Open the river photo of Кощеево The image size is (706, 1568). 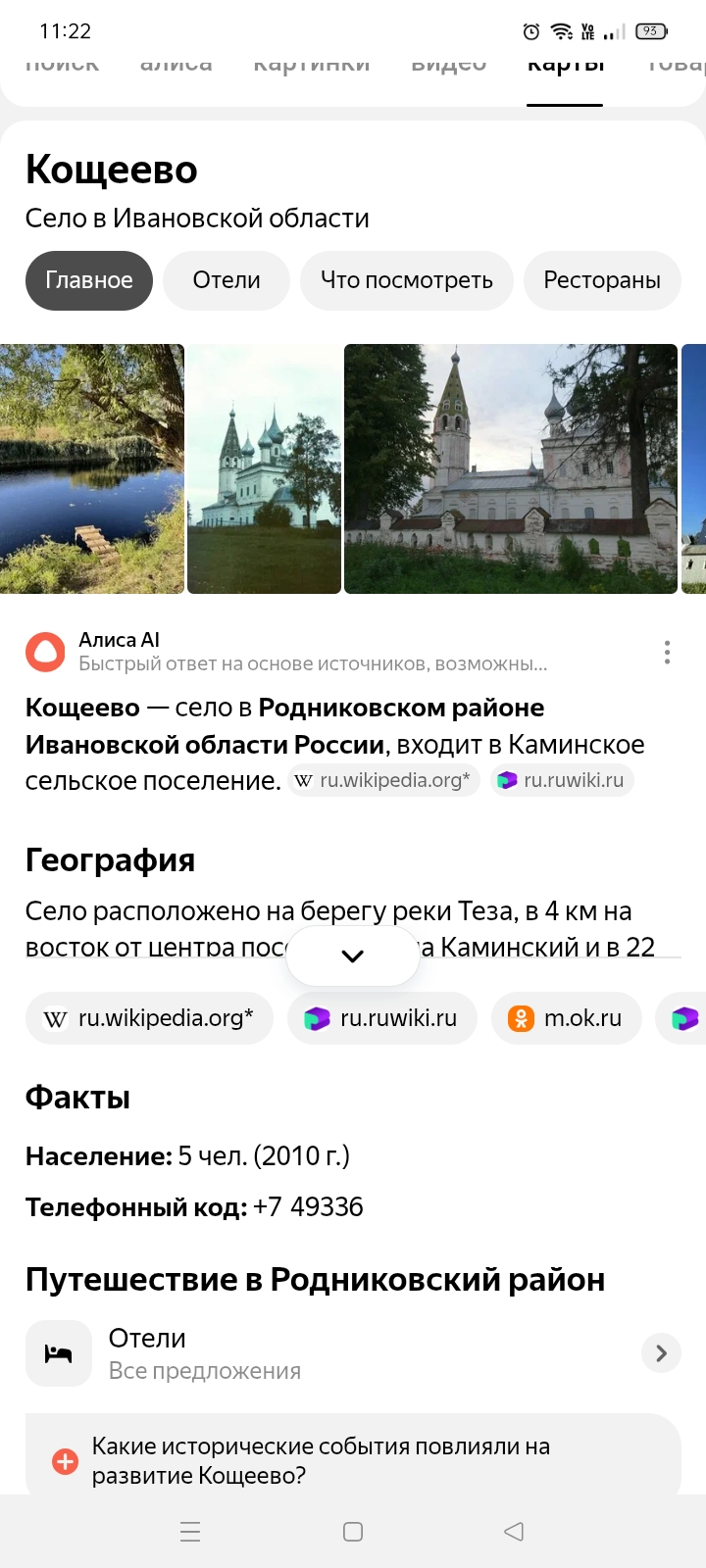pos(92,468)
